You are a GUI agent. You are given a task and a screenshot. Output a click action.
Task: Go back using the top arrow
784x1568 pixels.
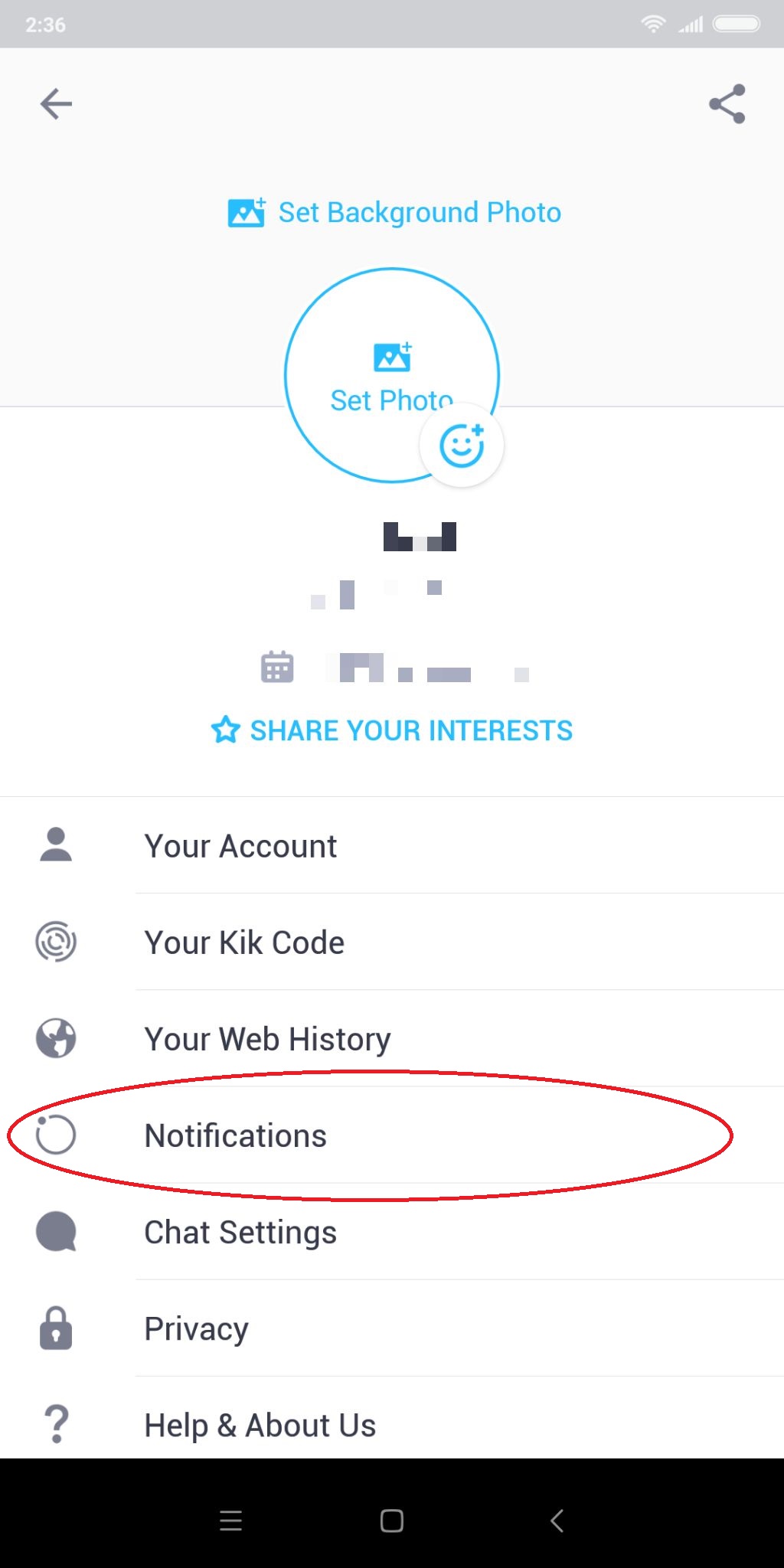coord(56,104)
